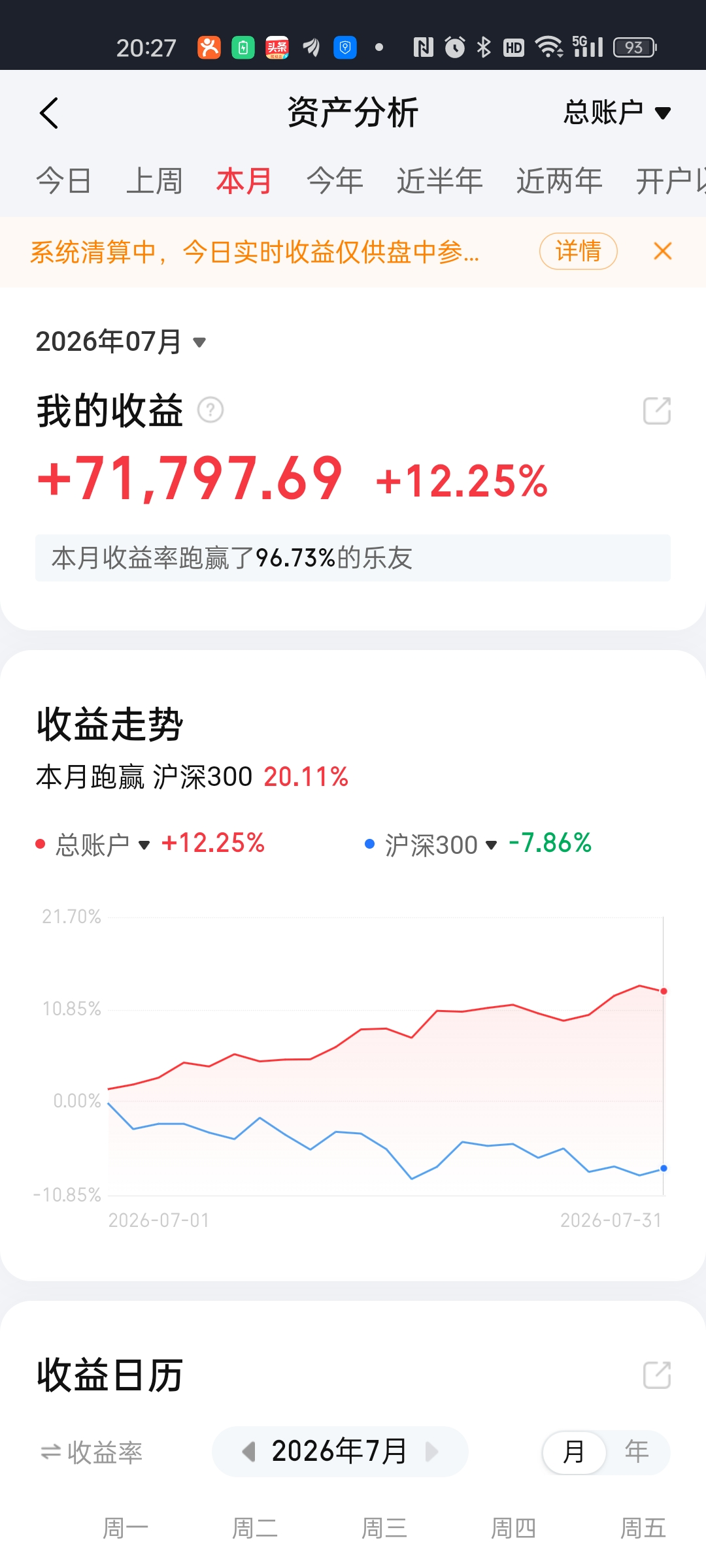Select the 近两年 tab
Screen dimensions: 706x1568
560,181
